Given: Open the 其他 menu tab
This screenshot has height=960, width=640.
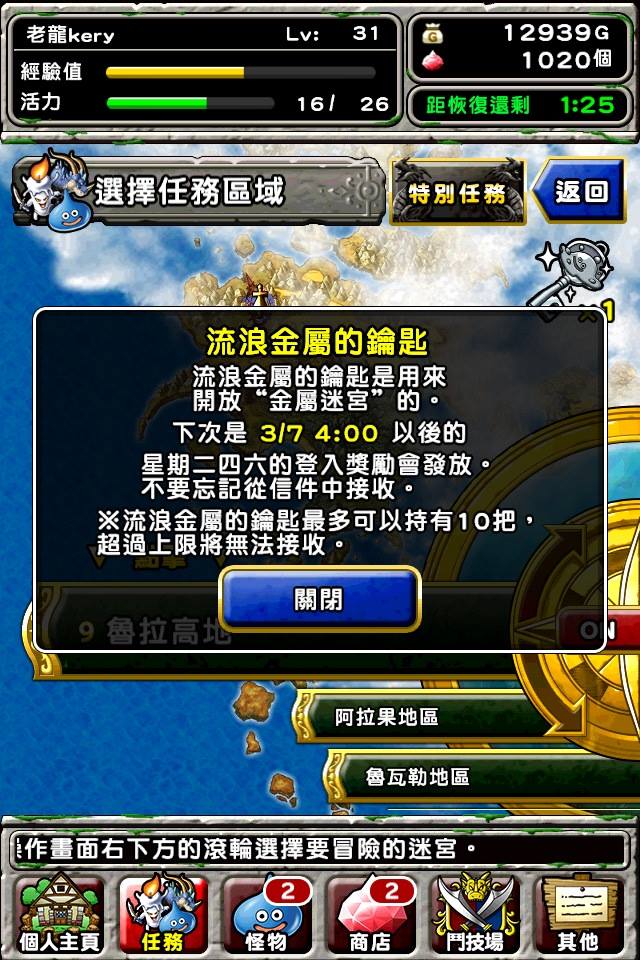Looking at the screenshot, I should point(579,914).
